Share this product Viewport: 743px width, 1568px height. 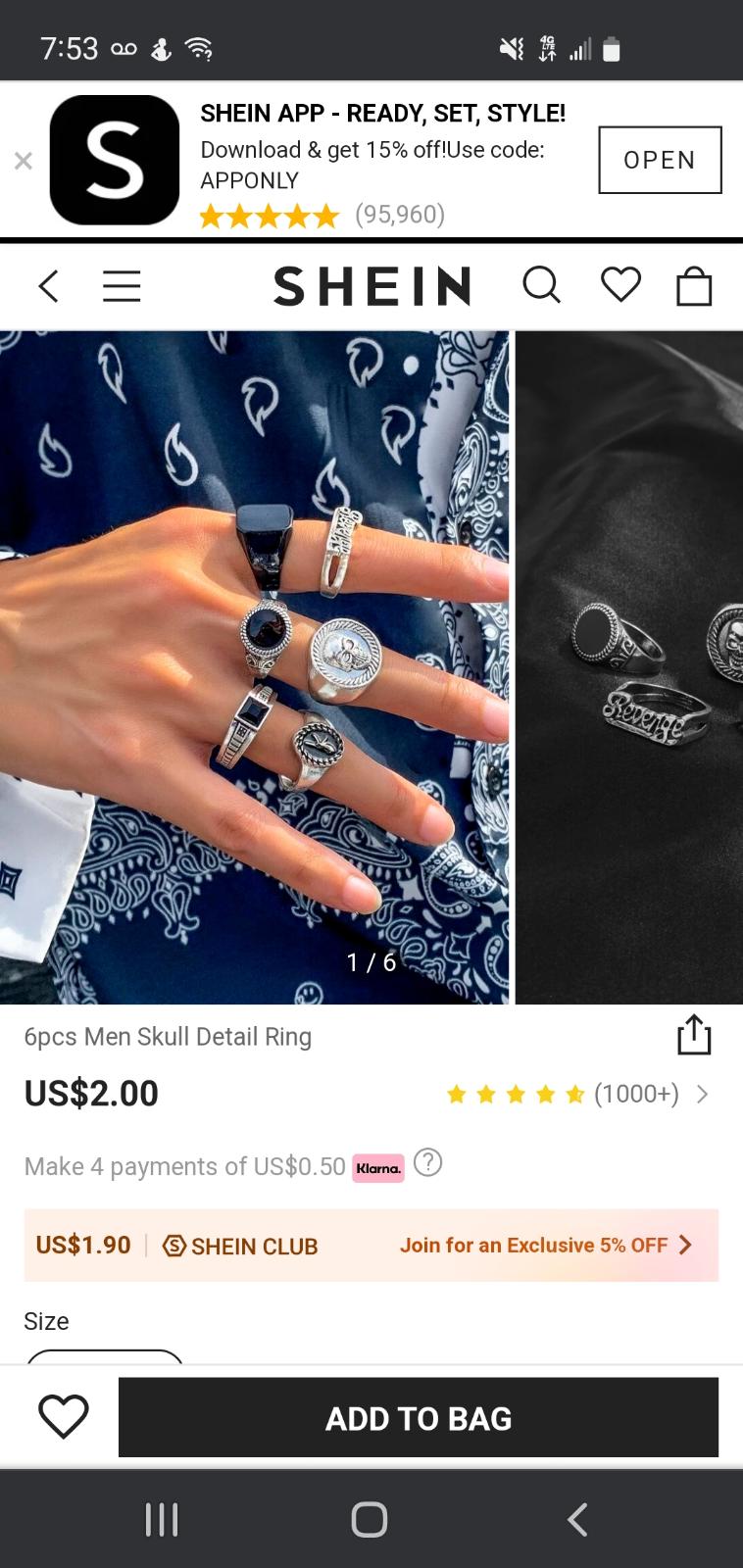point(694,1035)
